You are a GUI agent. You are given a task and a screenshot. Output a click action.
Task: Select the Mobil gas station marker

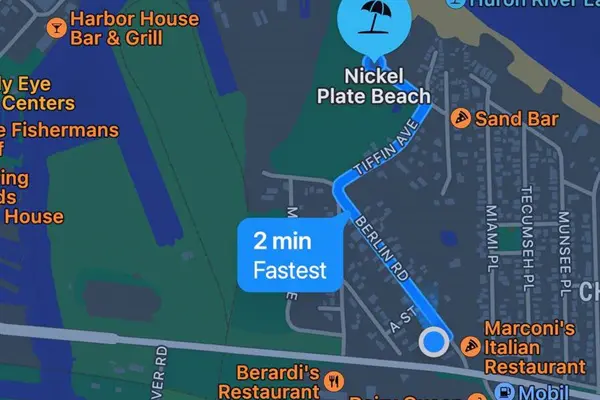[506, 391]
